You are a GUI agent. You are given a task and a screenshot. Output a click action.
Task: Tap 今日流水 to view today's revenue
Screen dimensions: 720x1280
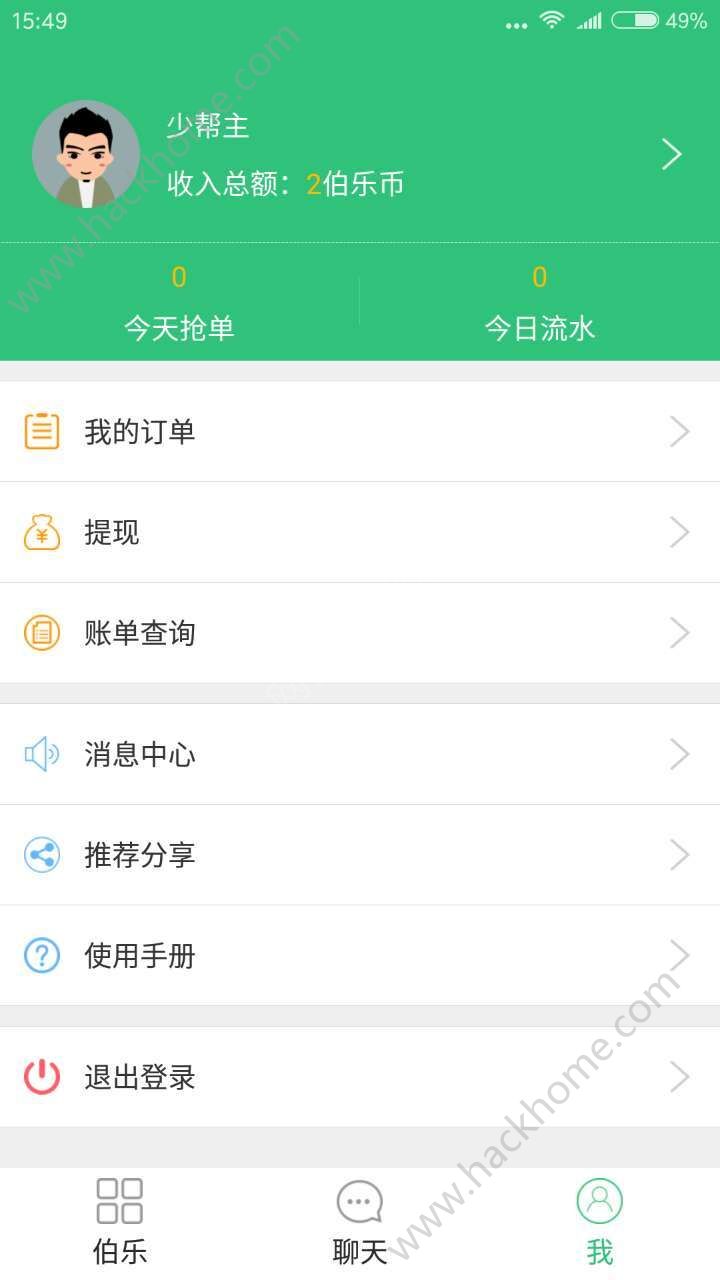click(540, 302)
